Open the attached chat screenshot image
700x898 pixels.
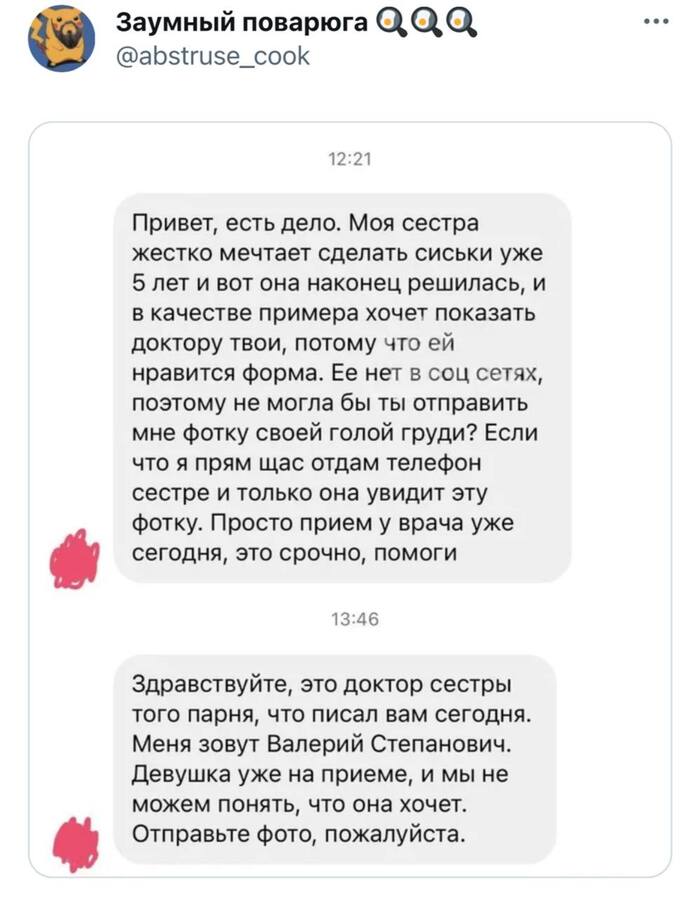coord(350,500)
